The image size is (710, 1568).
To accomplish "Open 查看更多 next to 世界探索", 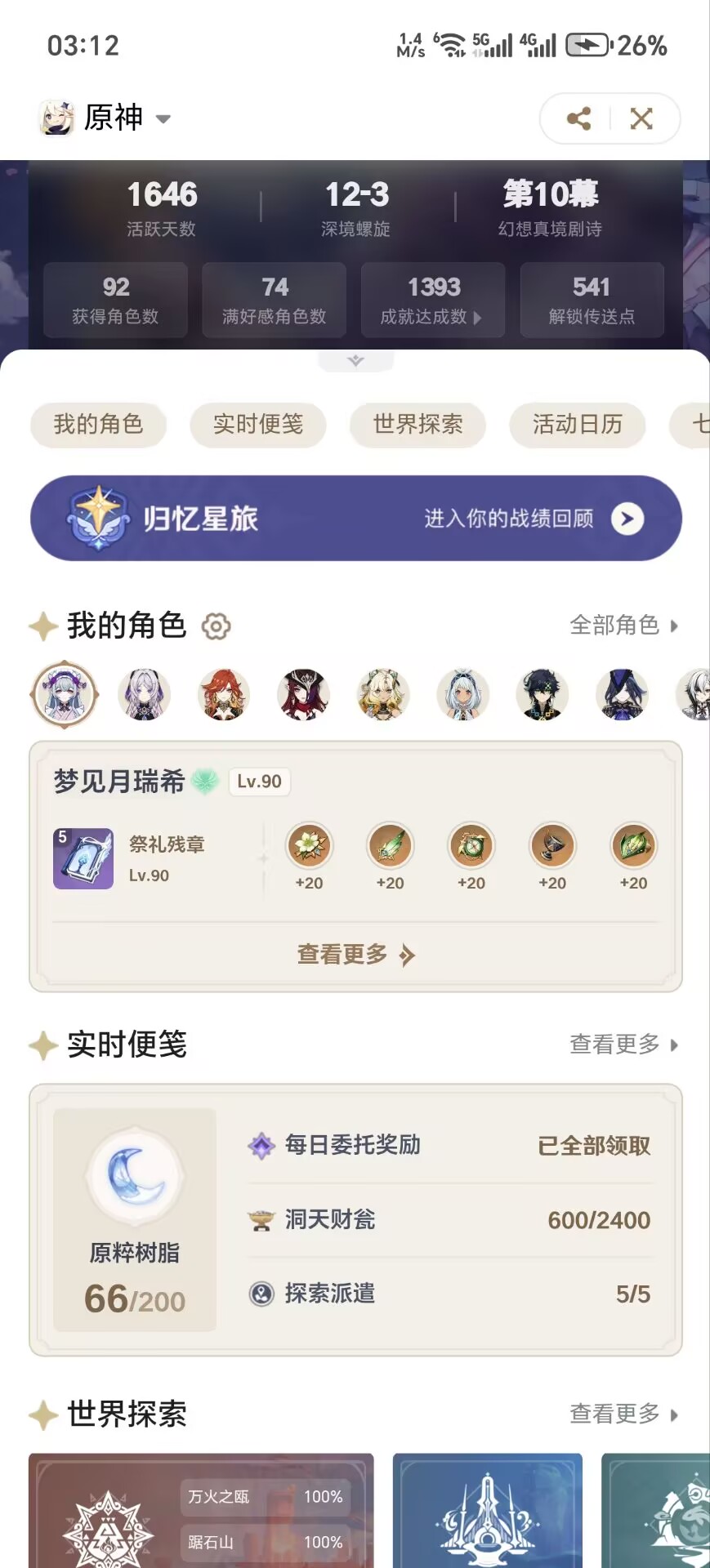I will click(623, 1414).
